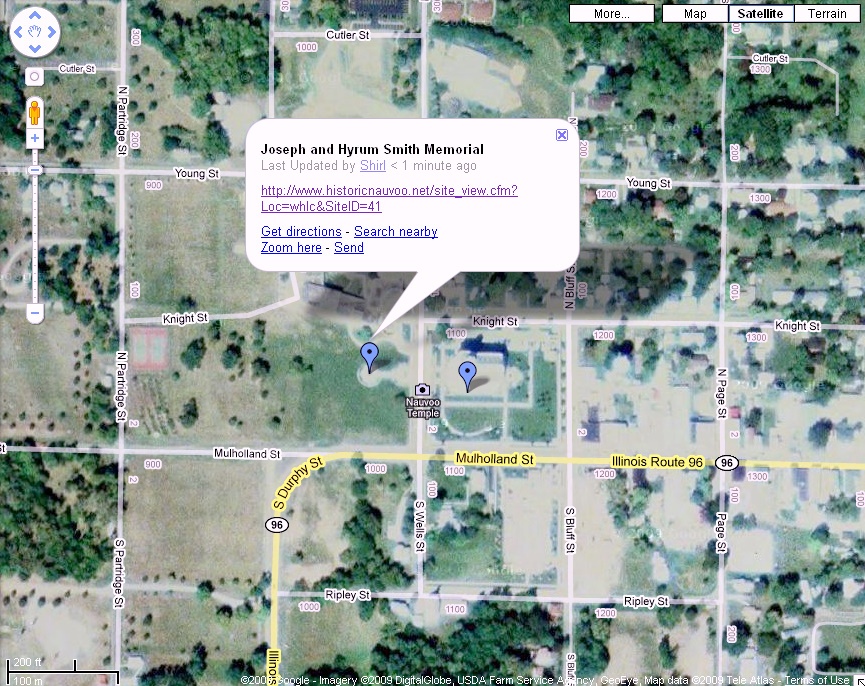Get directions to the memorial

tap(301, 232)
